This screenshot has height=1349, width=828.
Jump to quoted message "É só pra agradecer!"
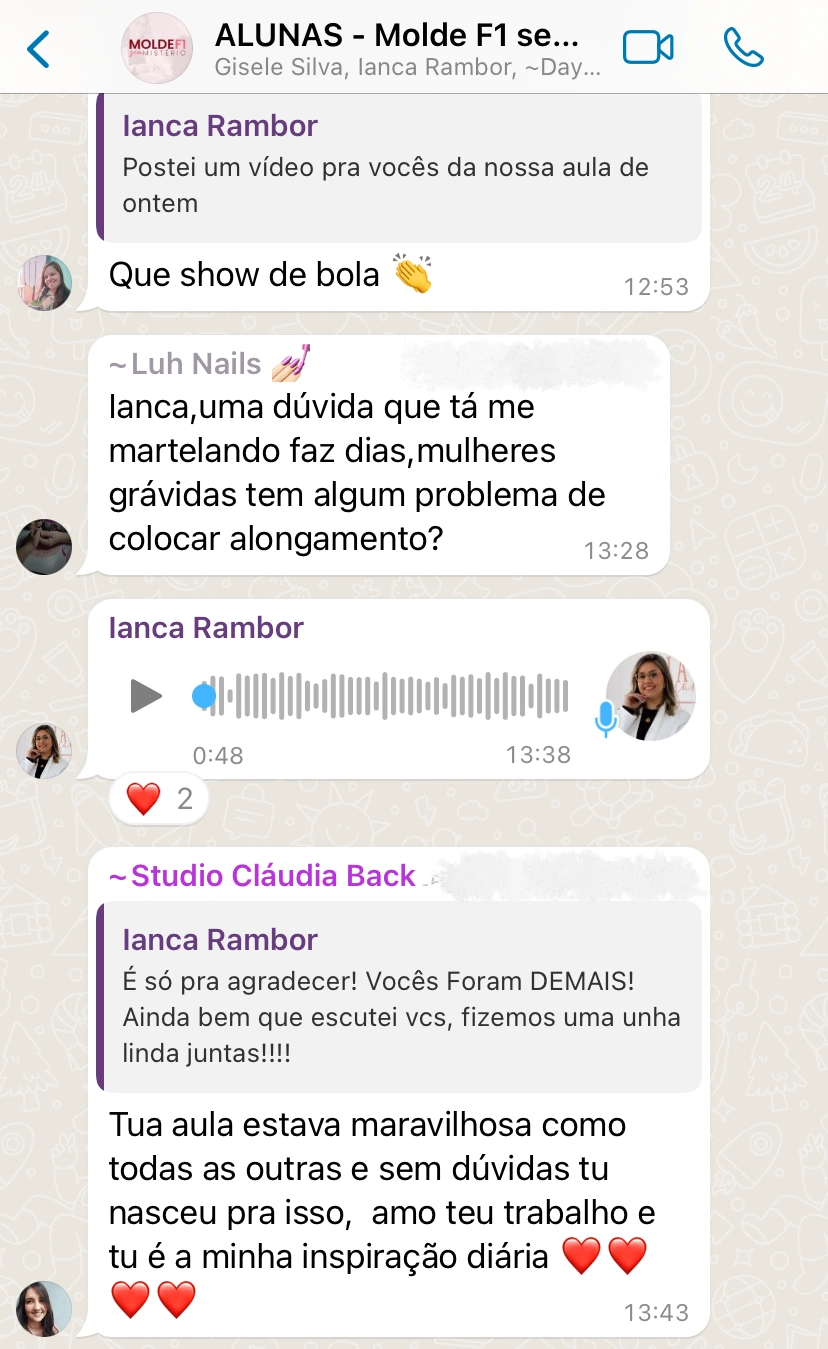pos(400,996)
